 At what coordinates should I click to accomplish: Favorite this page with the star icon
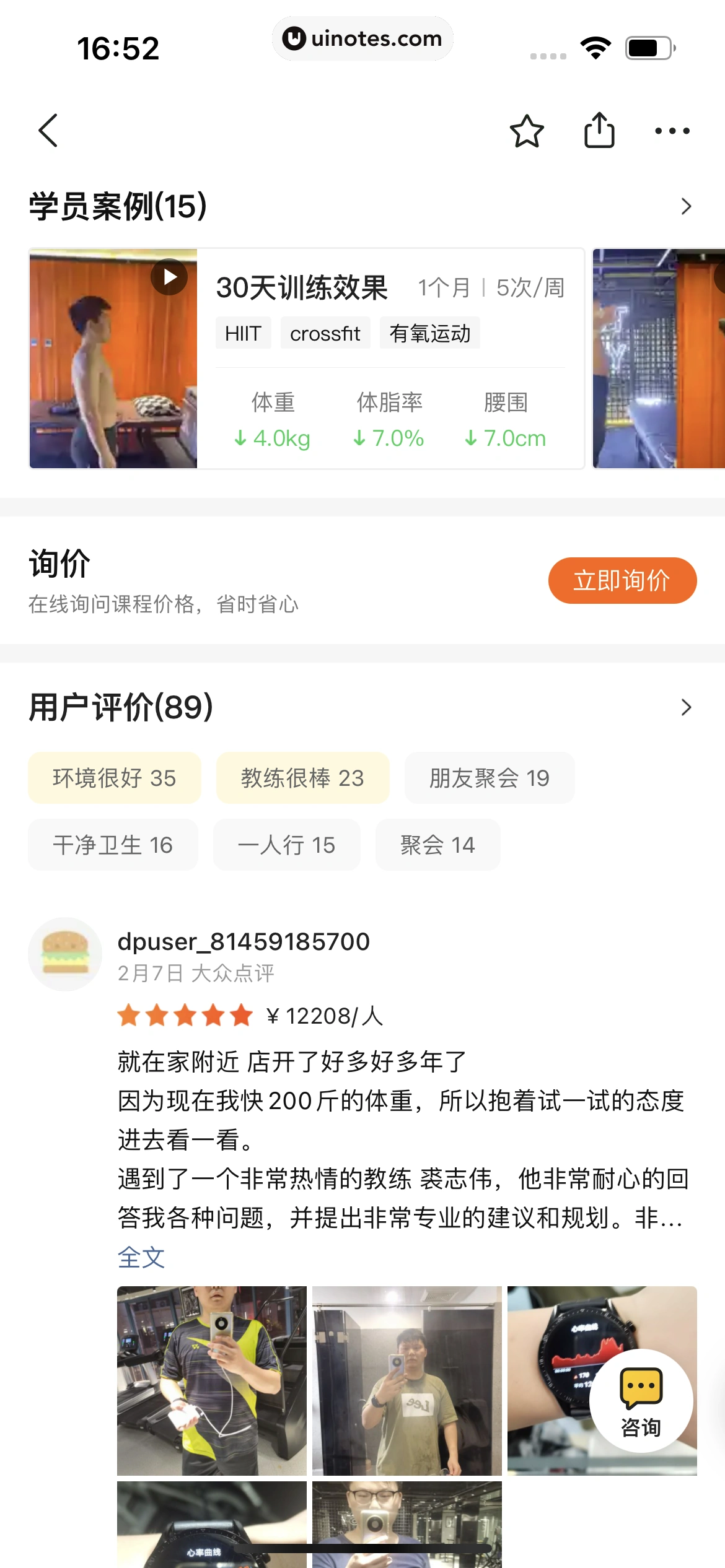pos(527,131)
